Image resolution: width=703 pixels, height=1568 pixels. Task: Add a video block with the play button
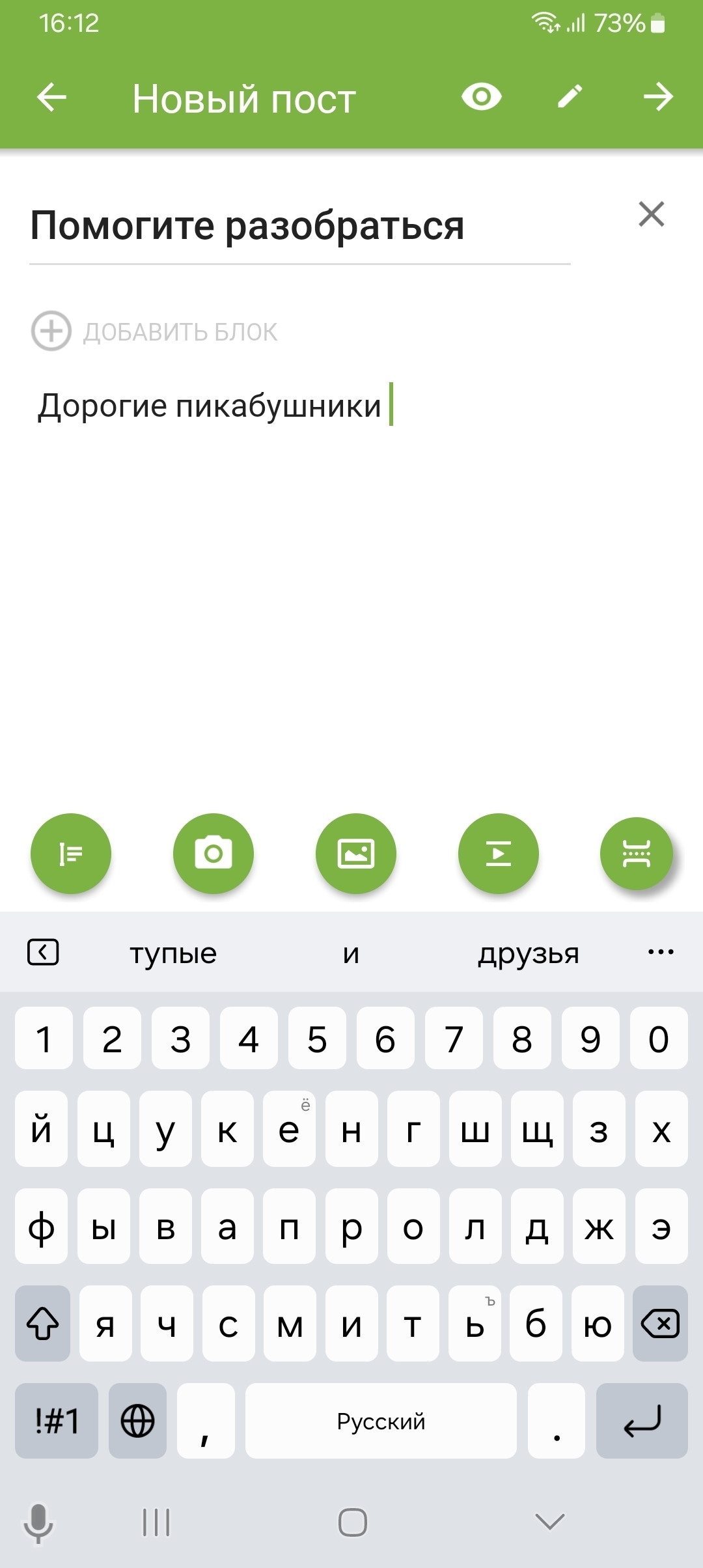(x=499, y=853)
